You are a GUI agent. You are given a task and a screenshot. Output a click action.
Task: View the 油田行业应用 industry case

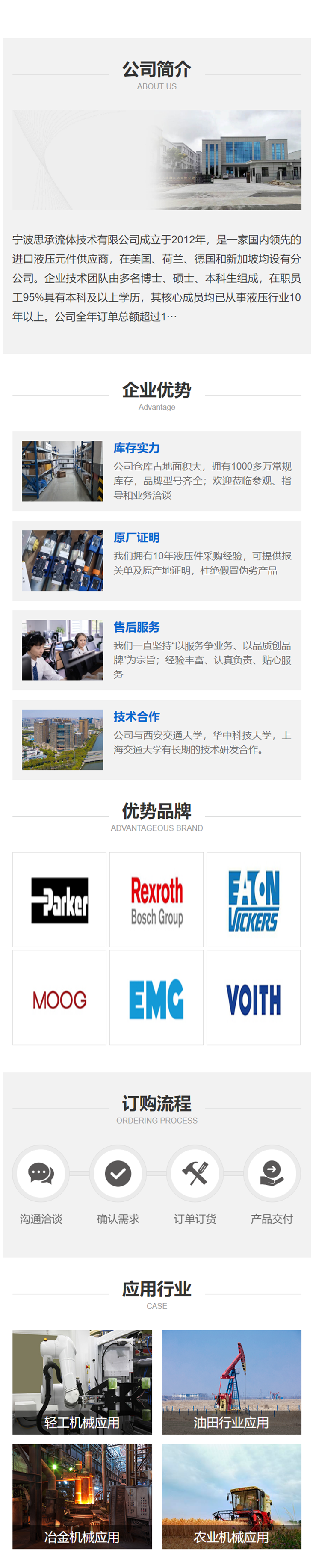coord(231,1382)
